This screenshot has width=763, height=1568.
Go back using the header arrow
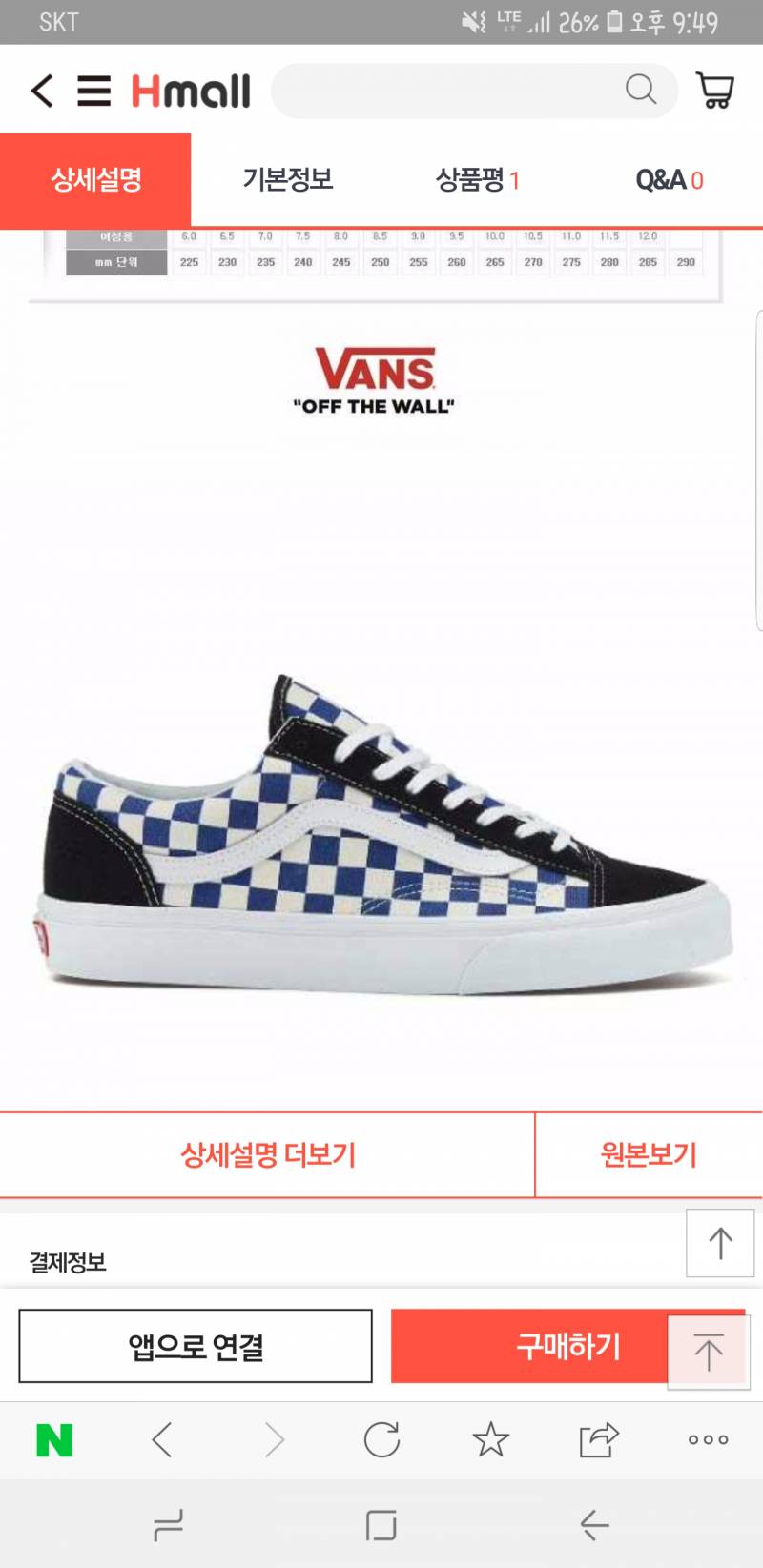point(42,92)
